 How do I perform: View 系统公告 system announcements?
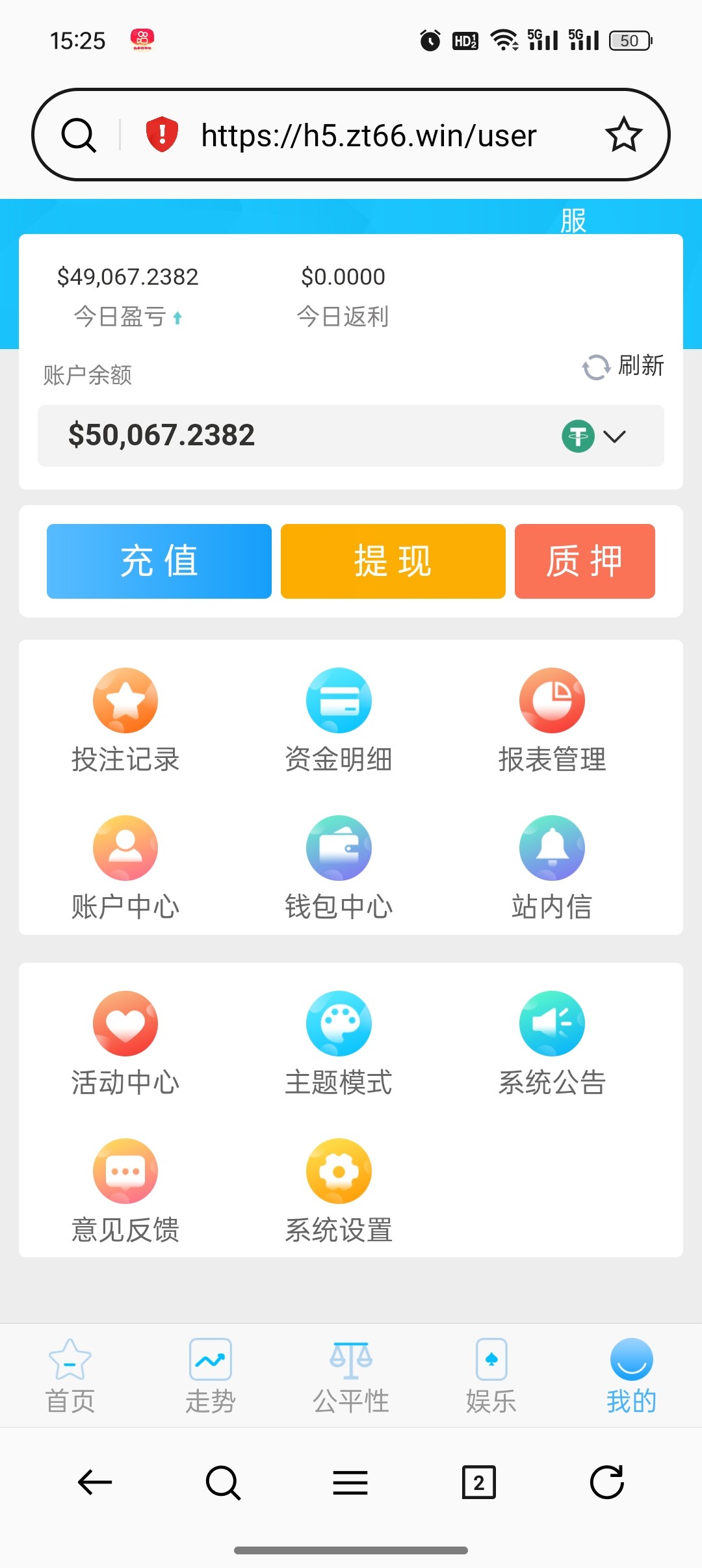(x=552, y=1043)
